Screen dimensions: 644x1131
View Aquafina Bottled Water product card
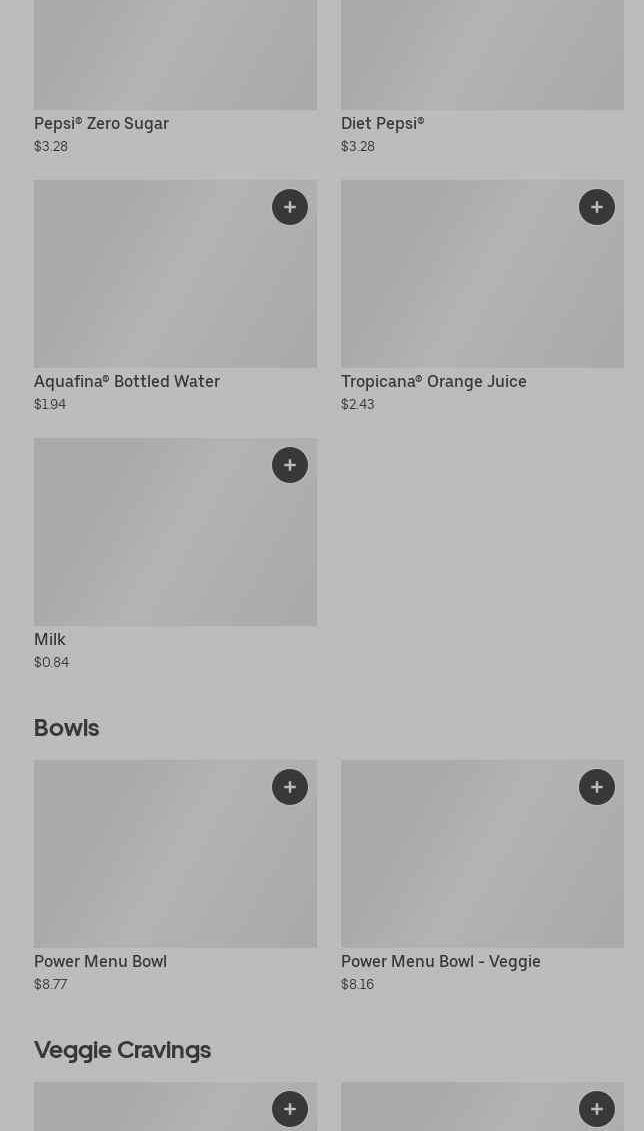pyautogui.click(x=175, y=290)
